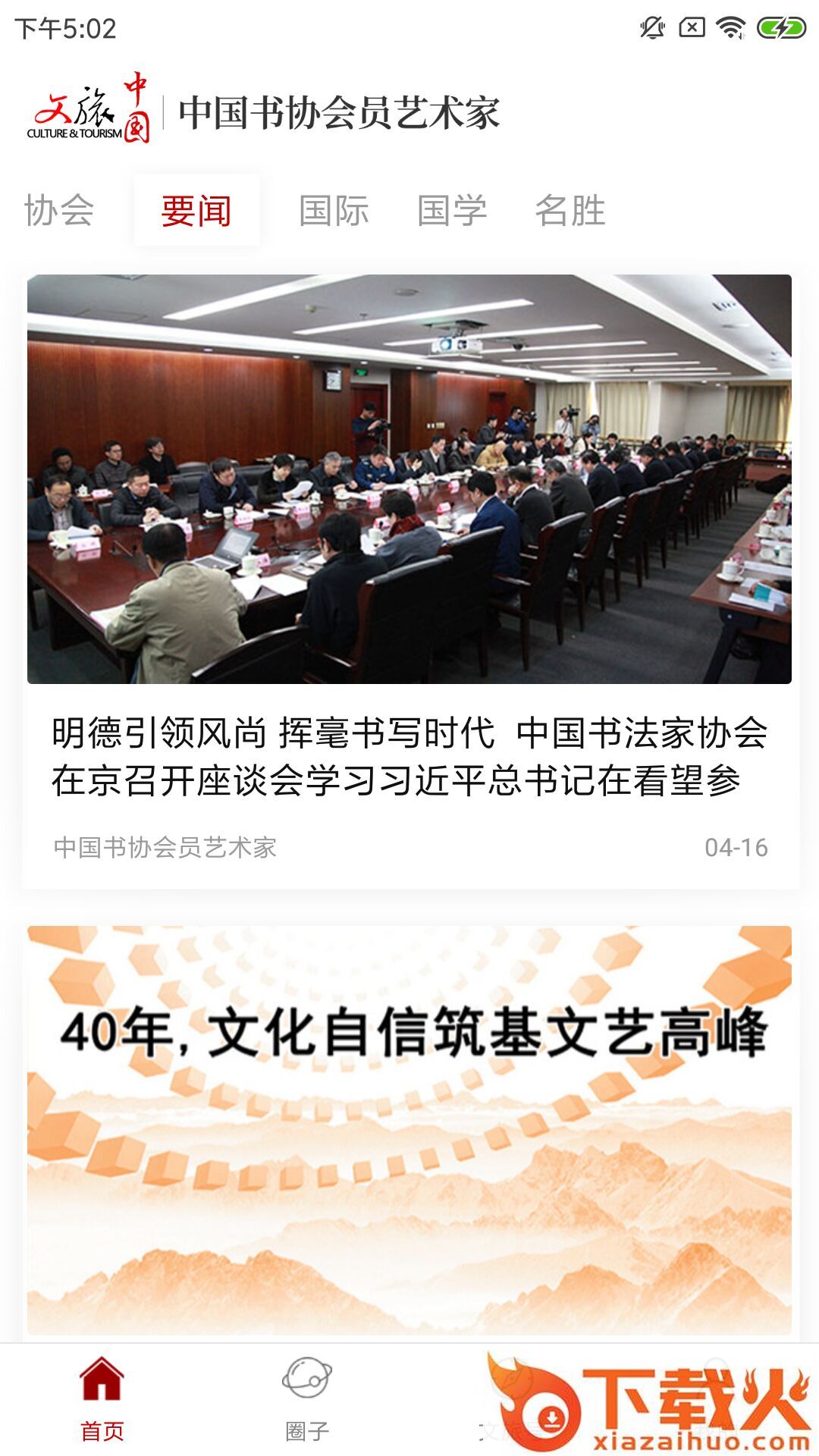Image resolution: width=819 pixels, height=1456 pixels.
Task: Switch to the 协会 tab
Action: click(x=59, y=211)
